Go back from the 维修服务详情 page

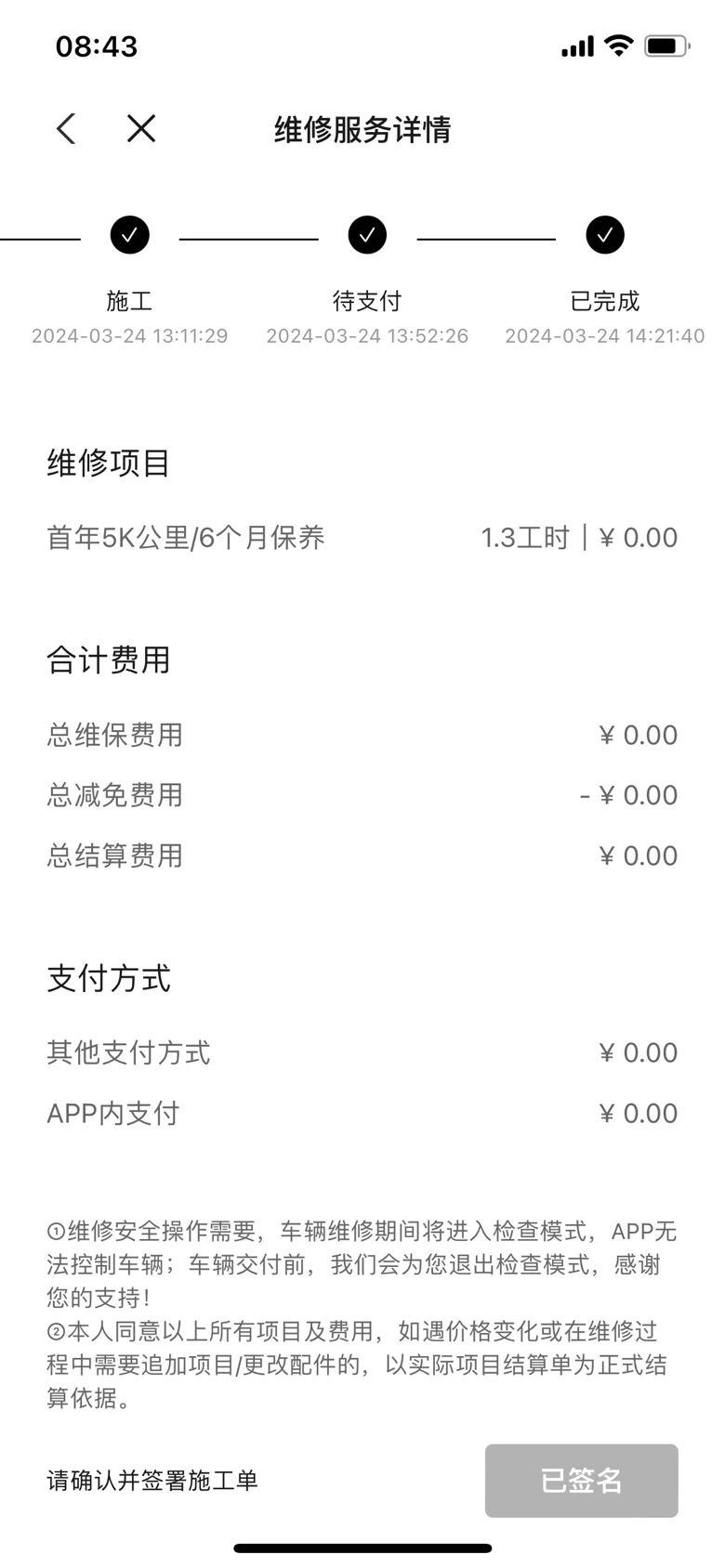pyautogui.click(x=66, y=129)
